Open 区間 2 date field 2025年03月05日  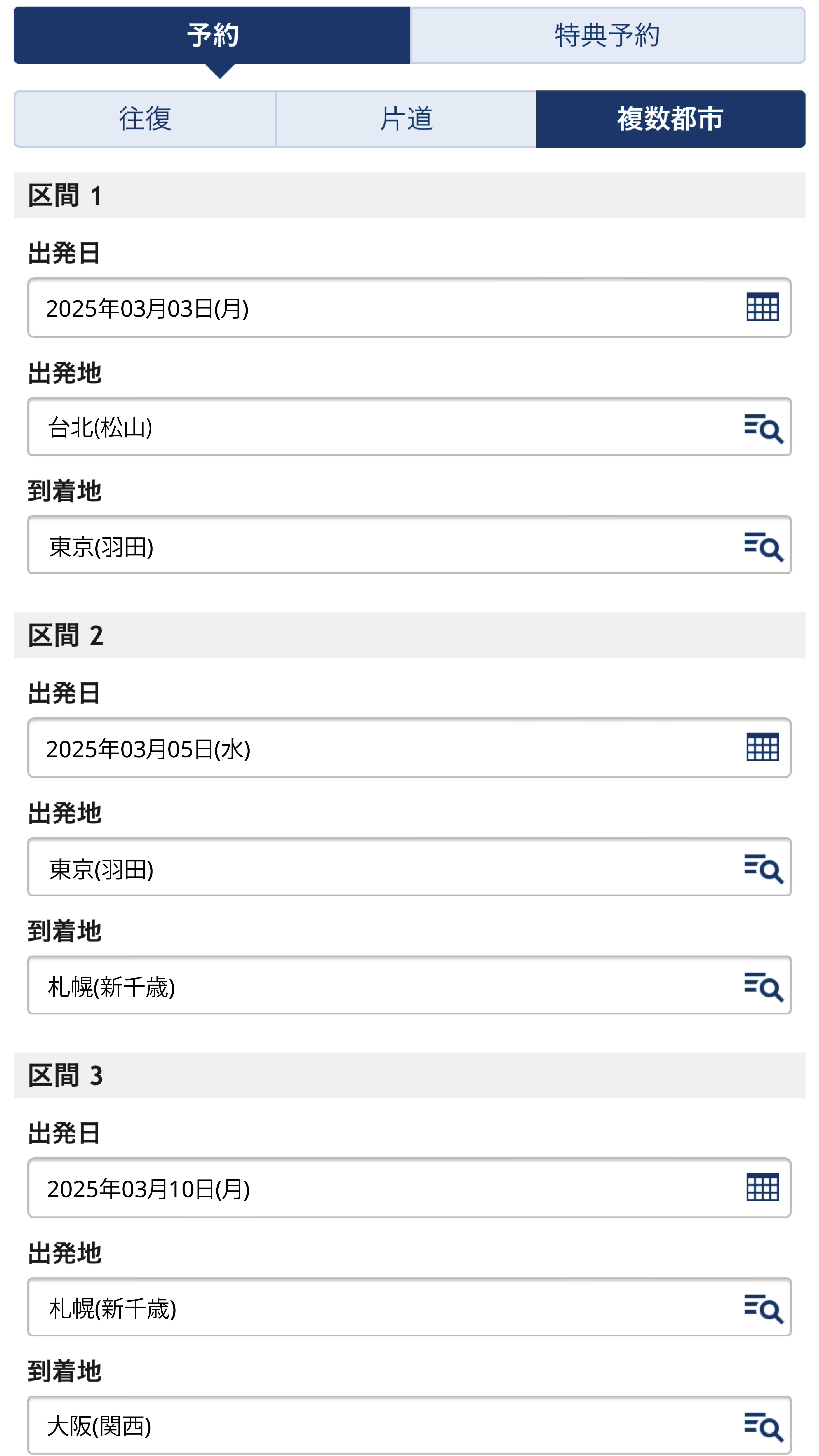click(409, 748)
